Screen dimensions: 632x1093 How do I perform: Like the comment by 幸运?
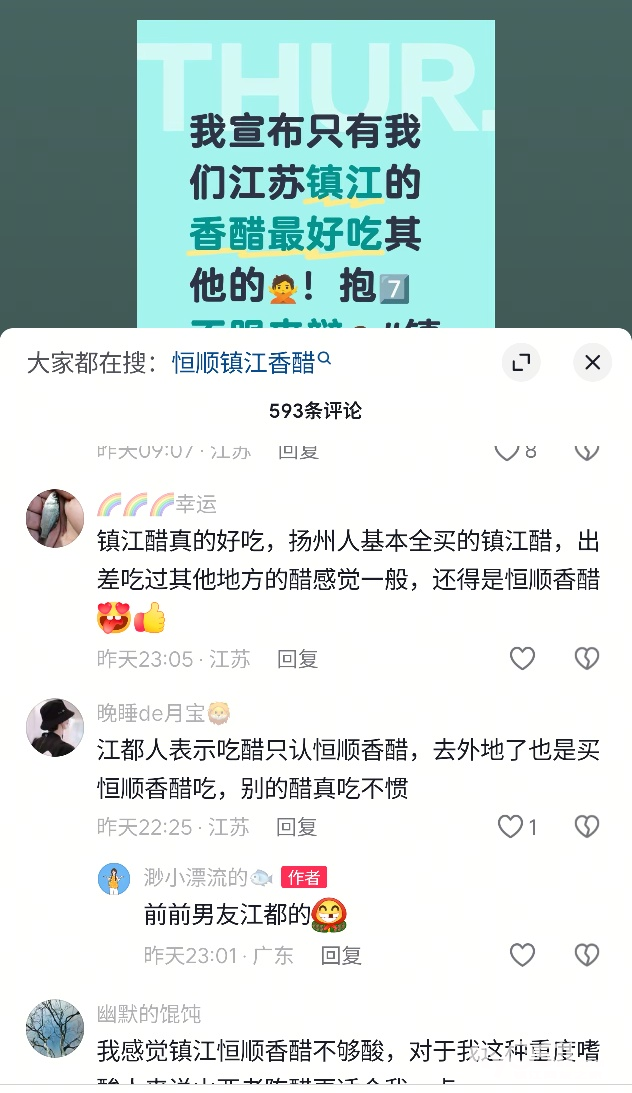pos(522,658)
